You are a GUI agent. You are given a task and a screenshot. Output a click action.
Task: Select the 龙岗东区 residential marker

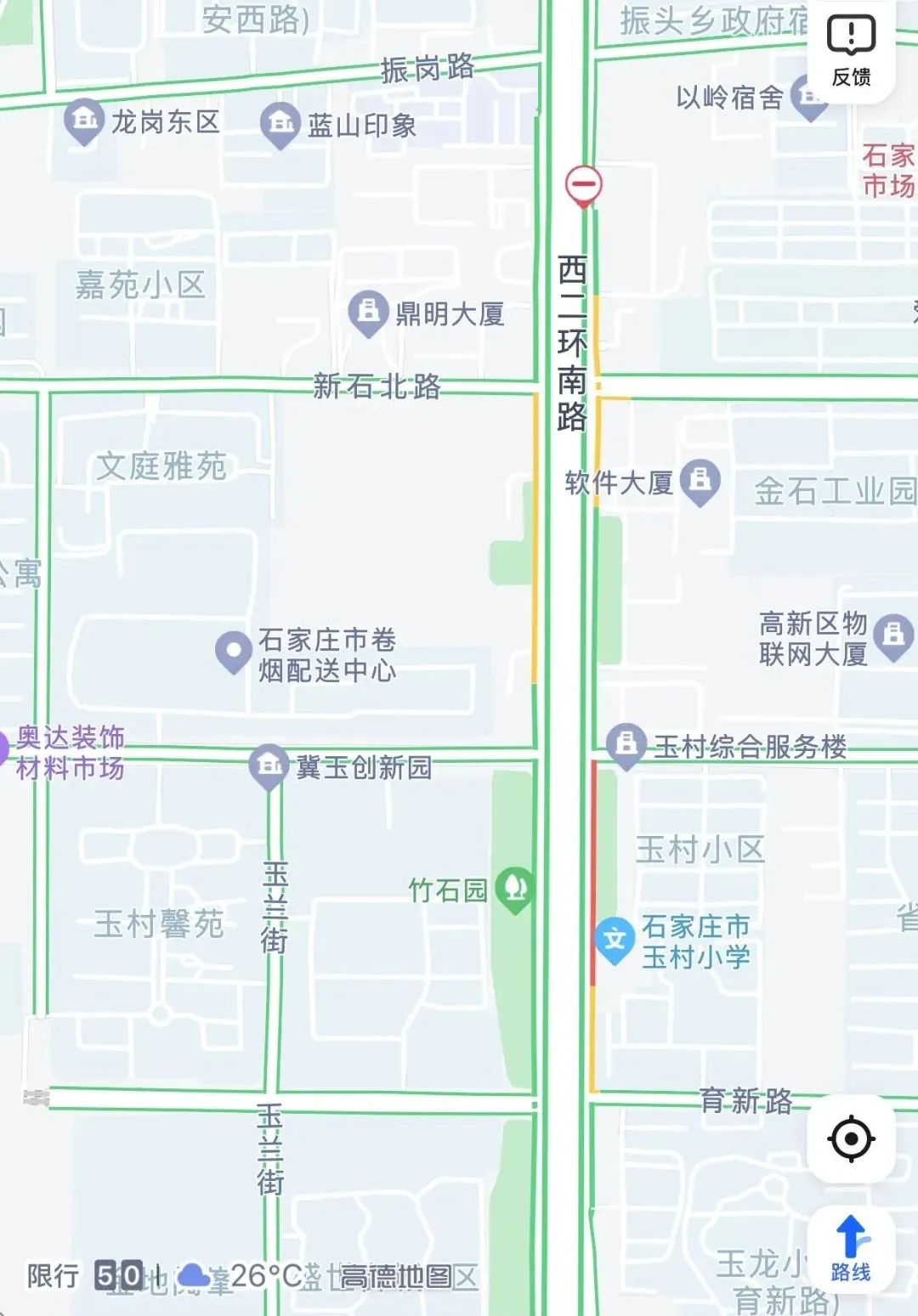pos(84,121)
